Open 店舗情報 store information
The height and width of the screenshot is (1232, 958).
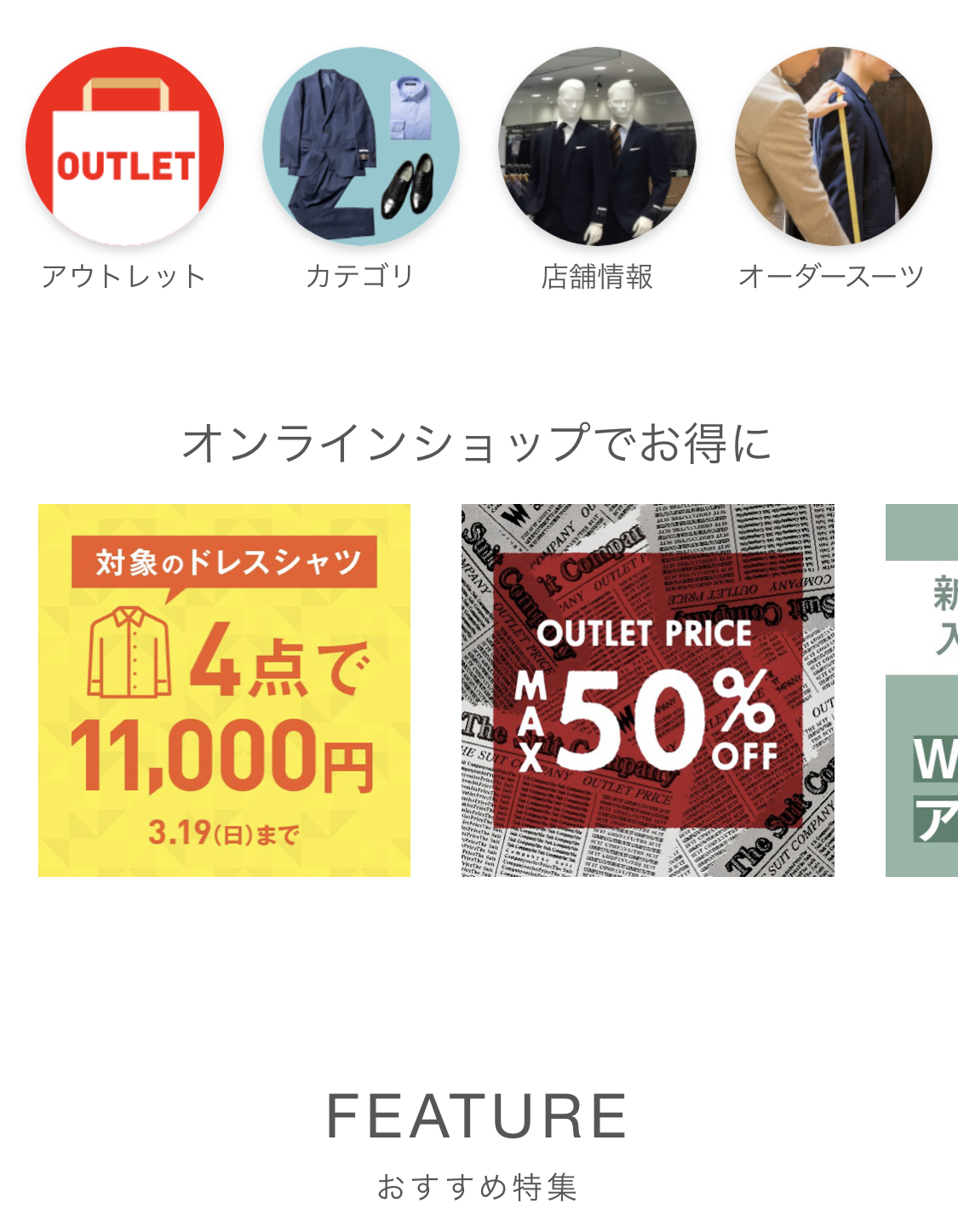coord(597,146)
